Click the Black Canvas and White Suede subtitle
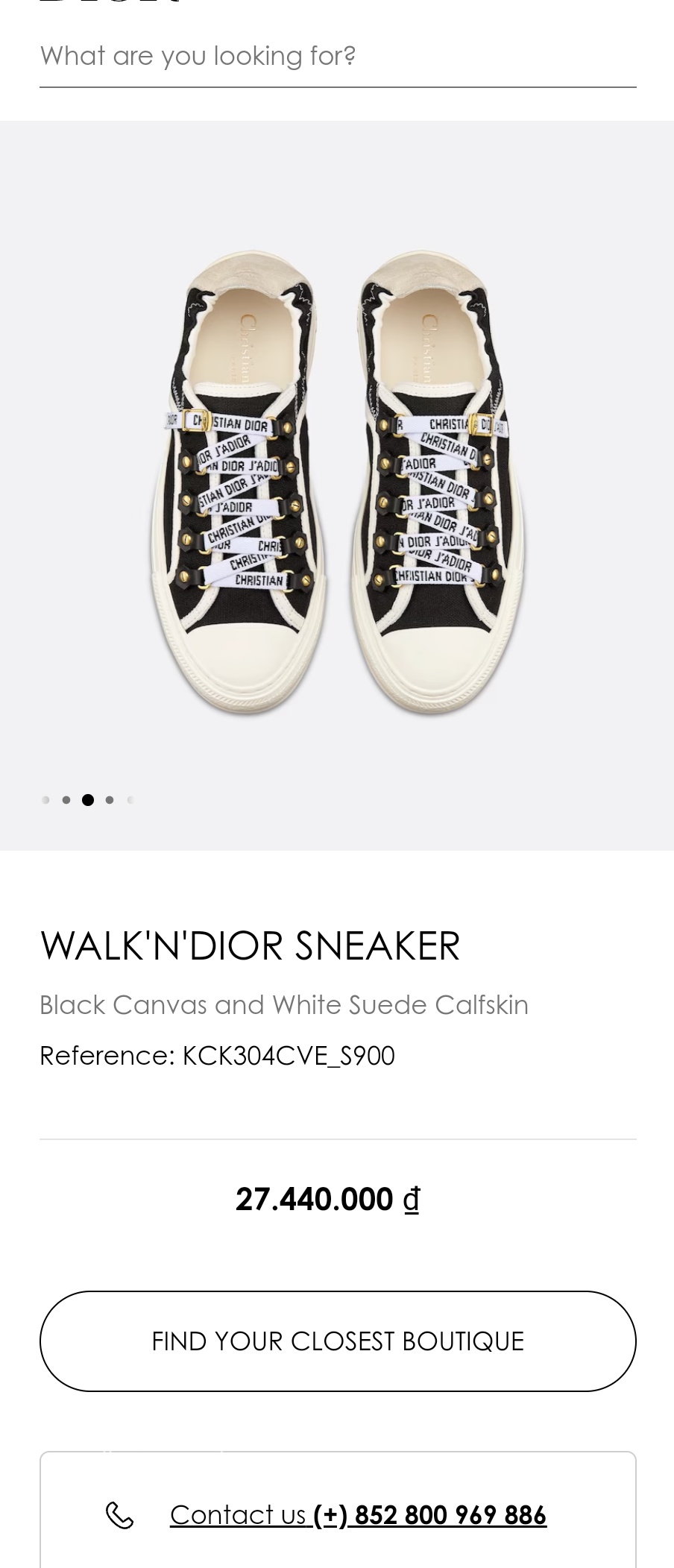This screenshot has height=1568, width=674. pyautogui.click(x=284, y=1004)
